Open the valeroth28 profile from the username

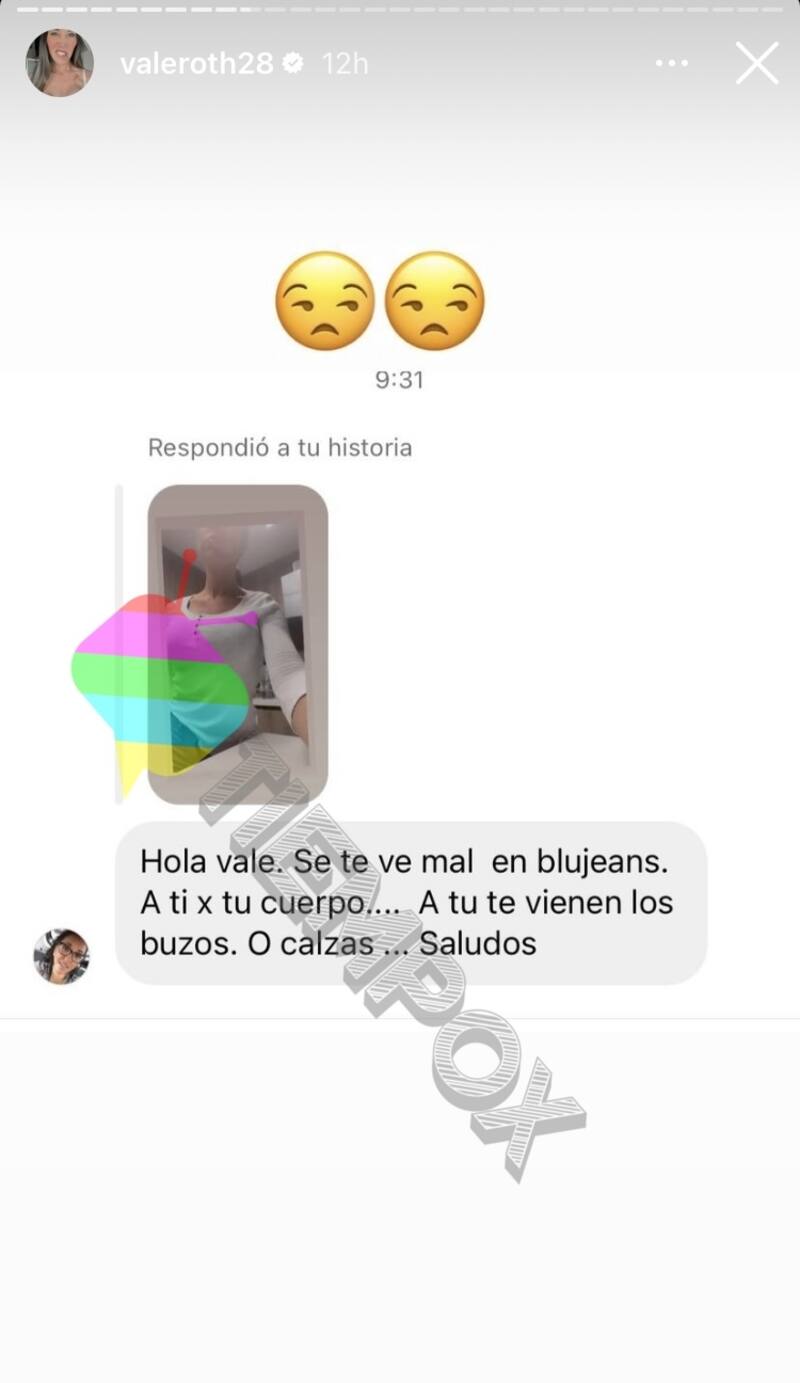196,63
